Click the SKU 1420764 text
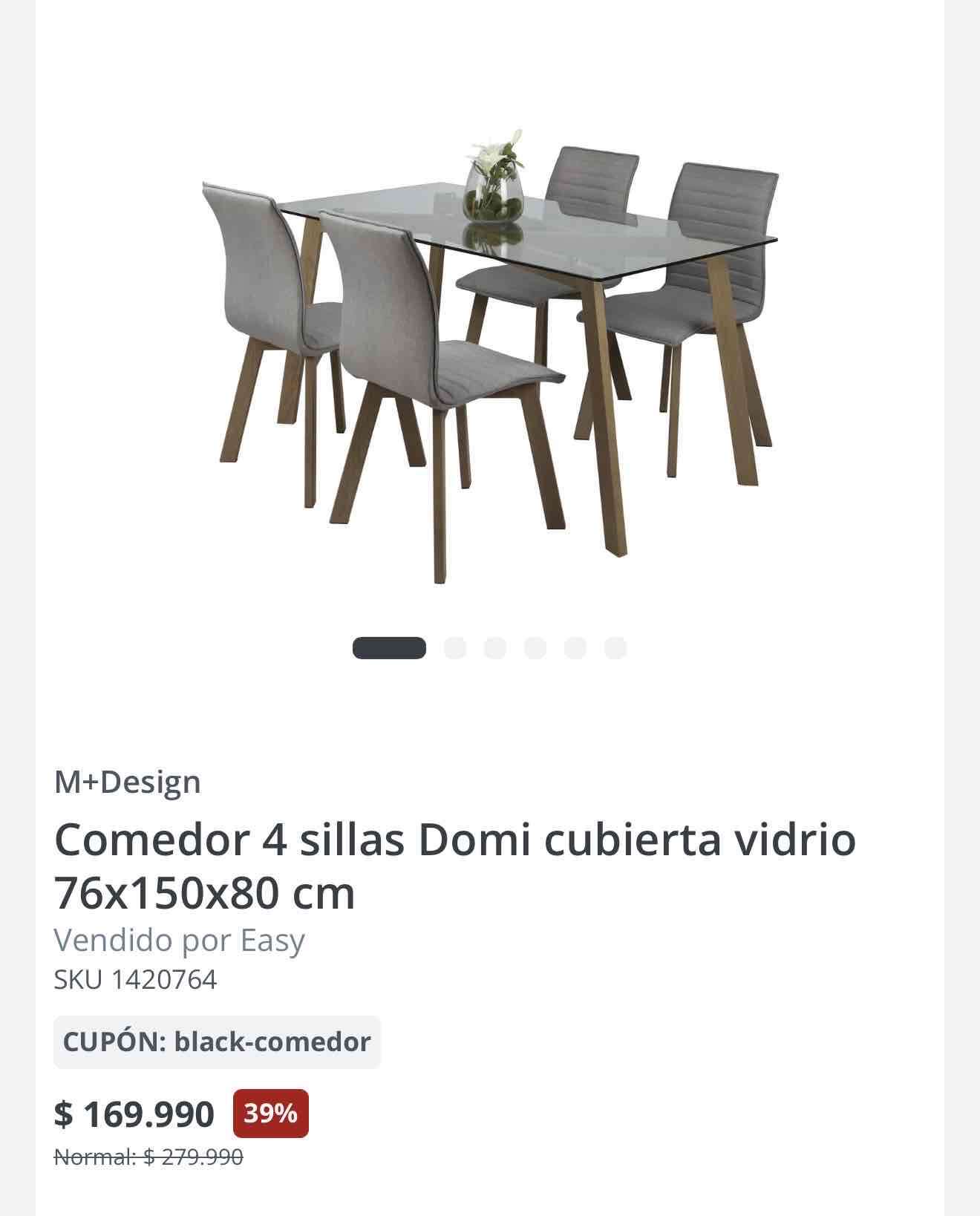This screenshot has width=980, height=1216. [x=134, y=978]
